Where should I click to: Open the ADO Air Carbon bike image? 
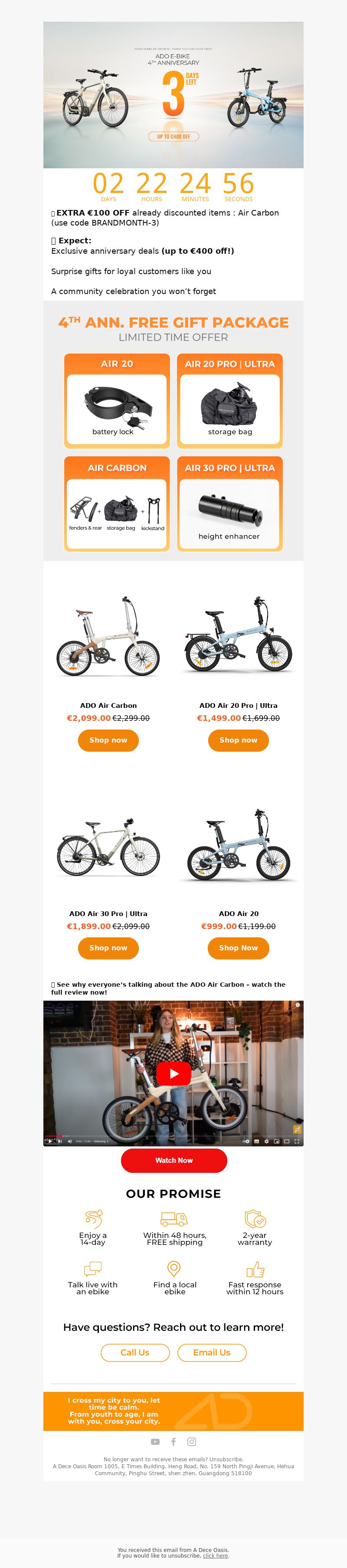pos(108,637)
